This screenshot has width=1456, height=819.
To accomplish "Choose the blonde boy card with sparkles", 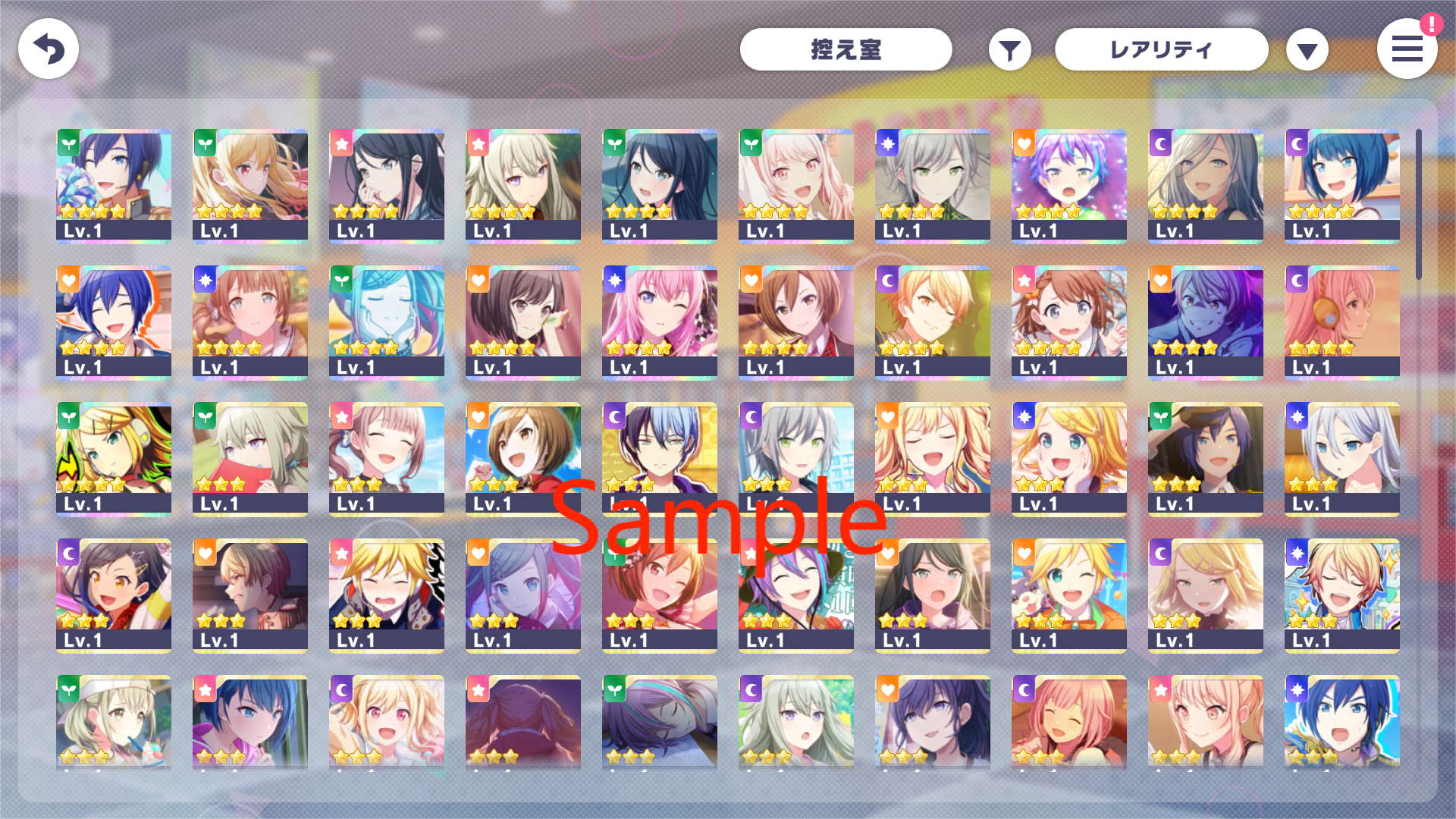I will 1341,595.
